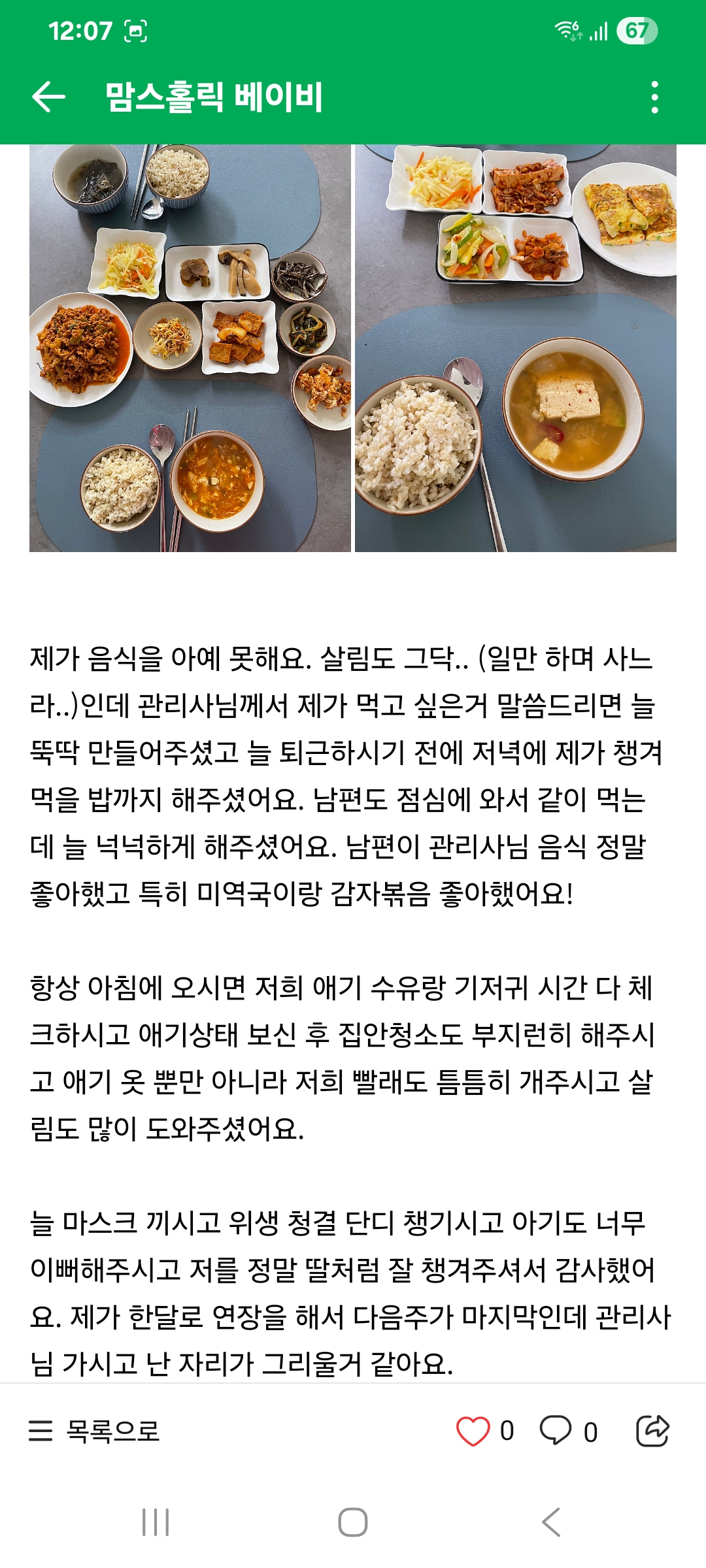Open the right meal photo with tofu soup
This screenshot has height=1568, width=706.
[515, 348]
